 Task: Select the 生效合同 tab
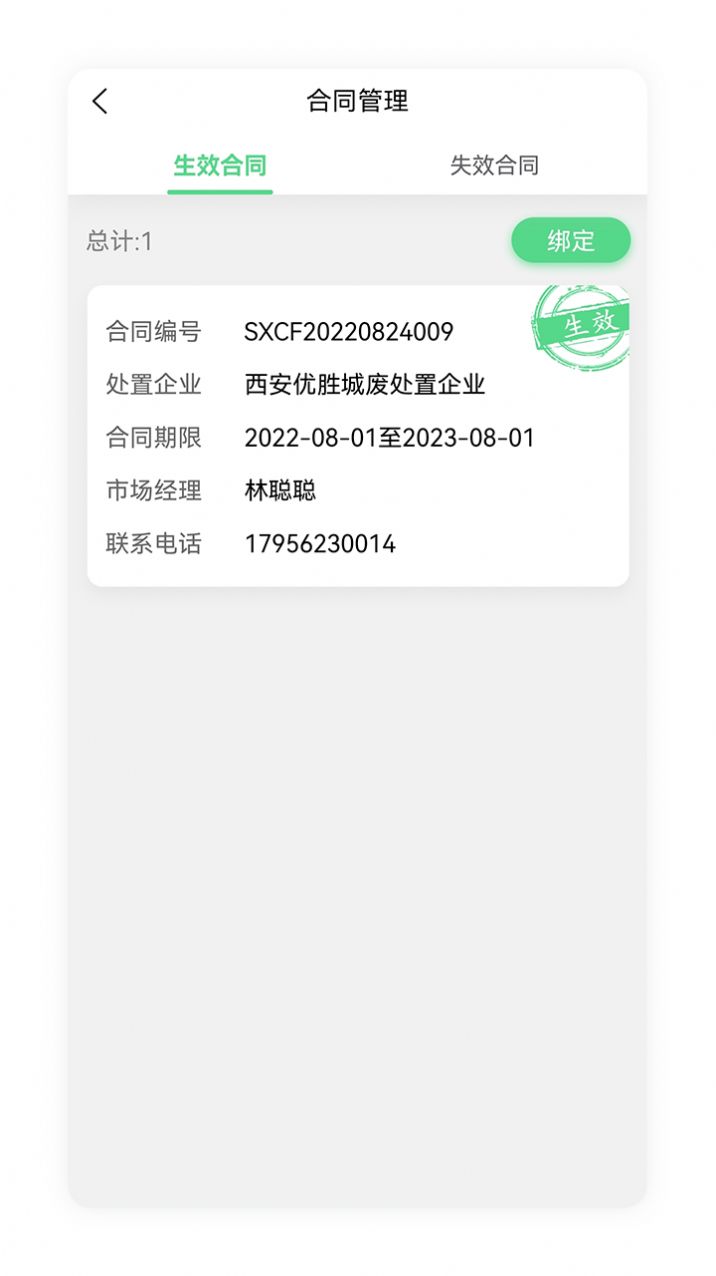(220, 165)
